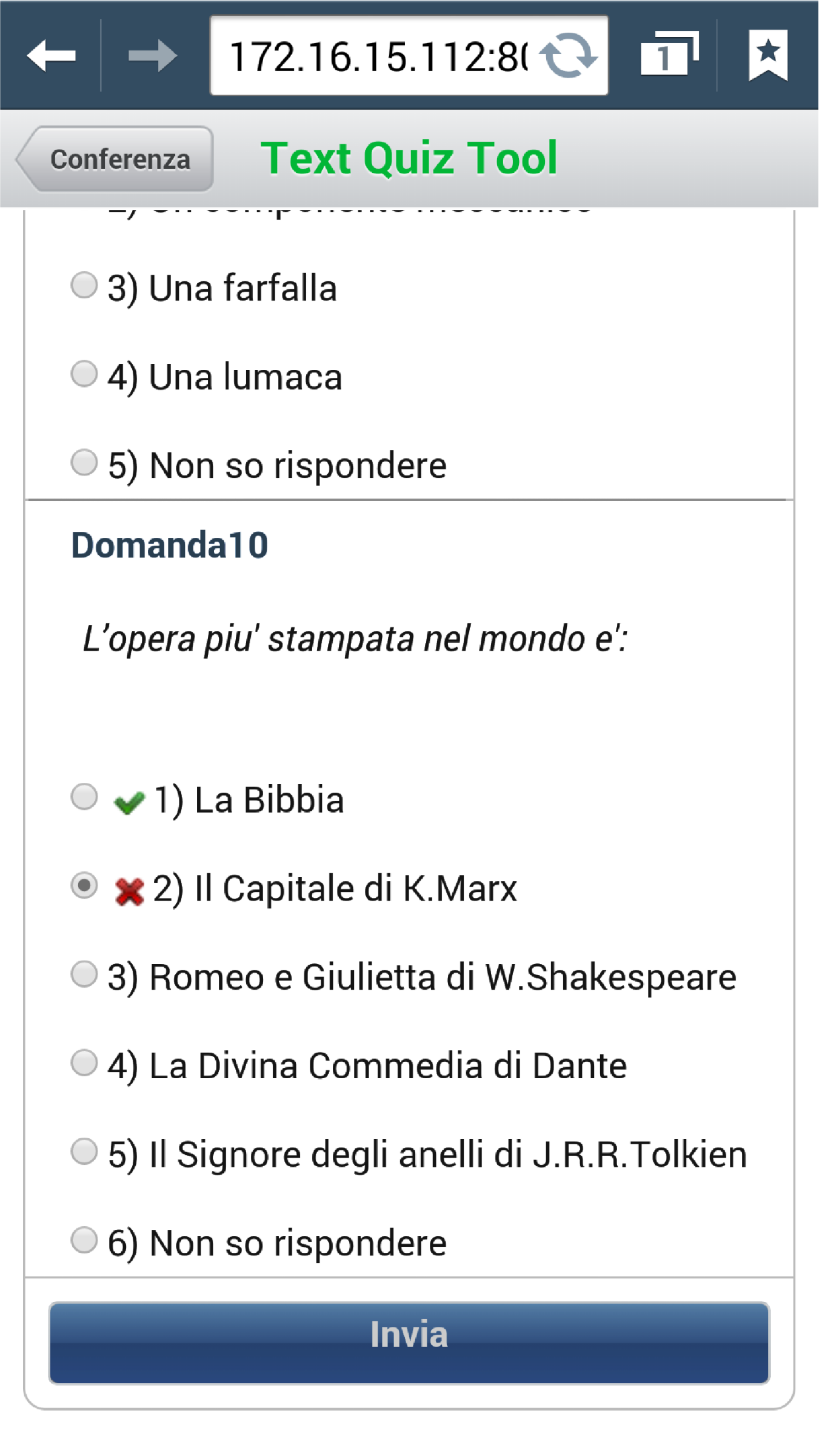Select Il Signore degli anelli option
The width and height of the screenshot is (819, 1456).
tap(84, 1152)
